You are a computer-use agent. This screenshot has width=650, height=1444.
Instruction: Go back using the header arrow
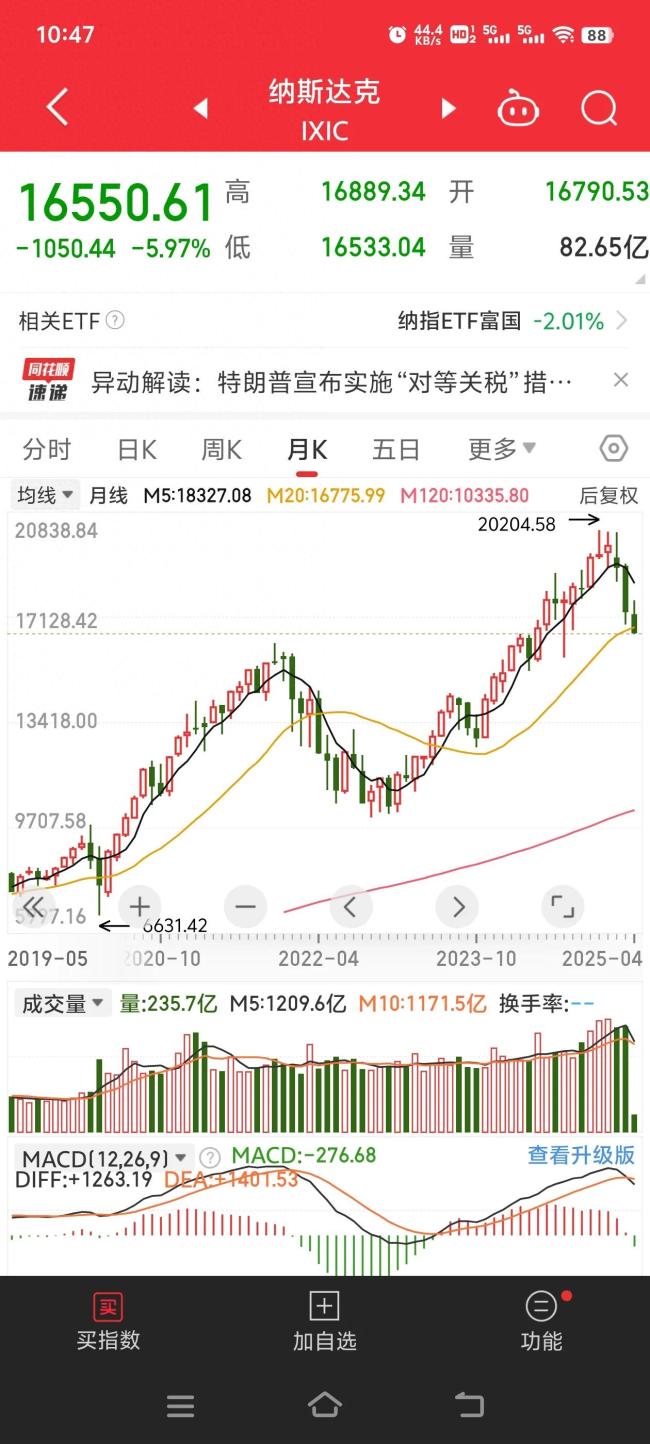click(57, 107)
